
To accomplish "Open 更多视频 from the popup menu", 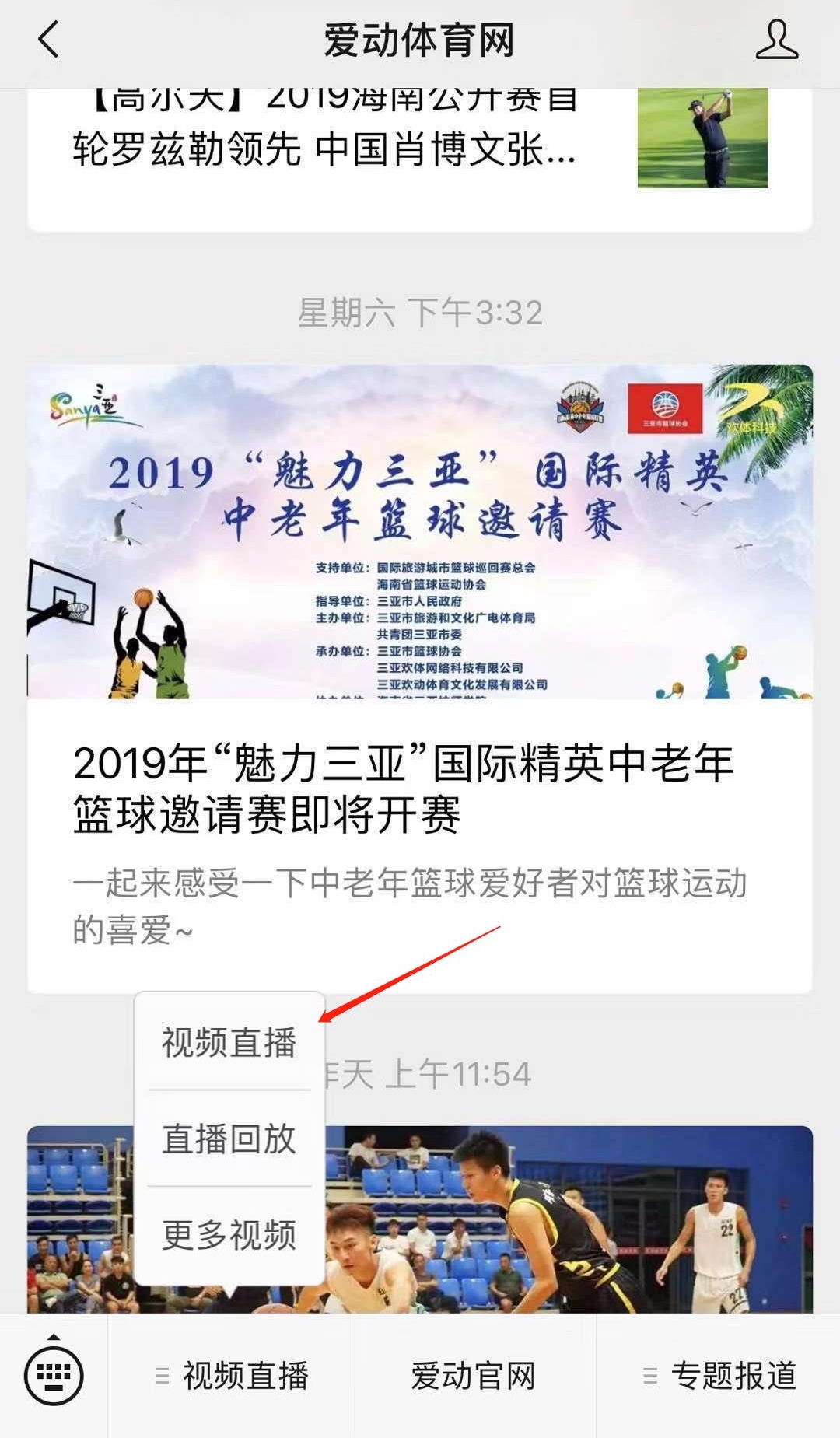I will (229, 1235).
